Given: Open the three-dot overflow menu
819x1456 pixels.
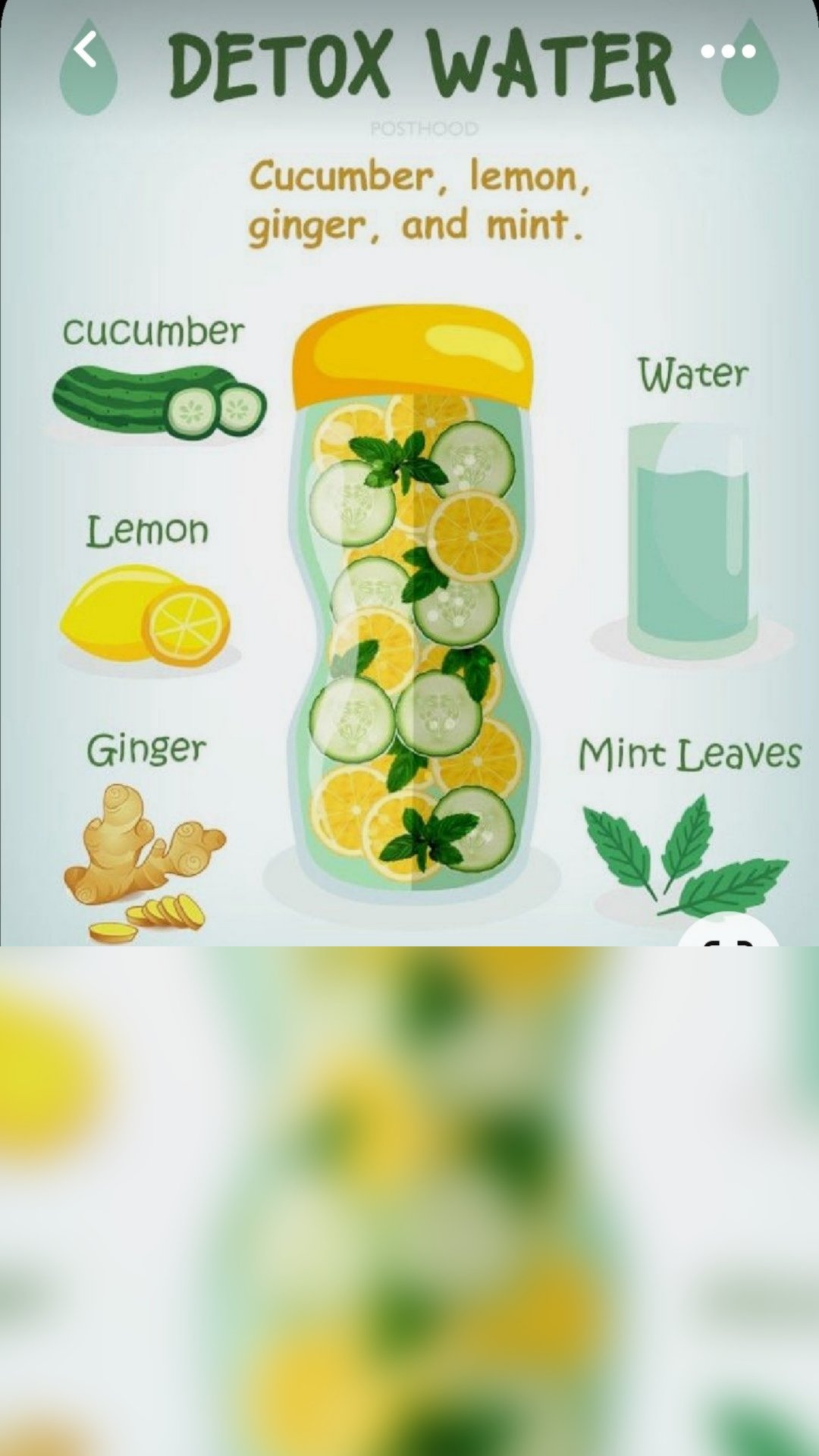Looking at the screenshot, I should (x=727, y=52).
